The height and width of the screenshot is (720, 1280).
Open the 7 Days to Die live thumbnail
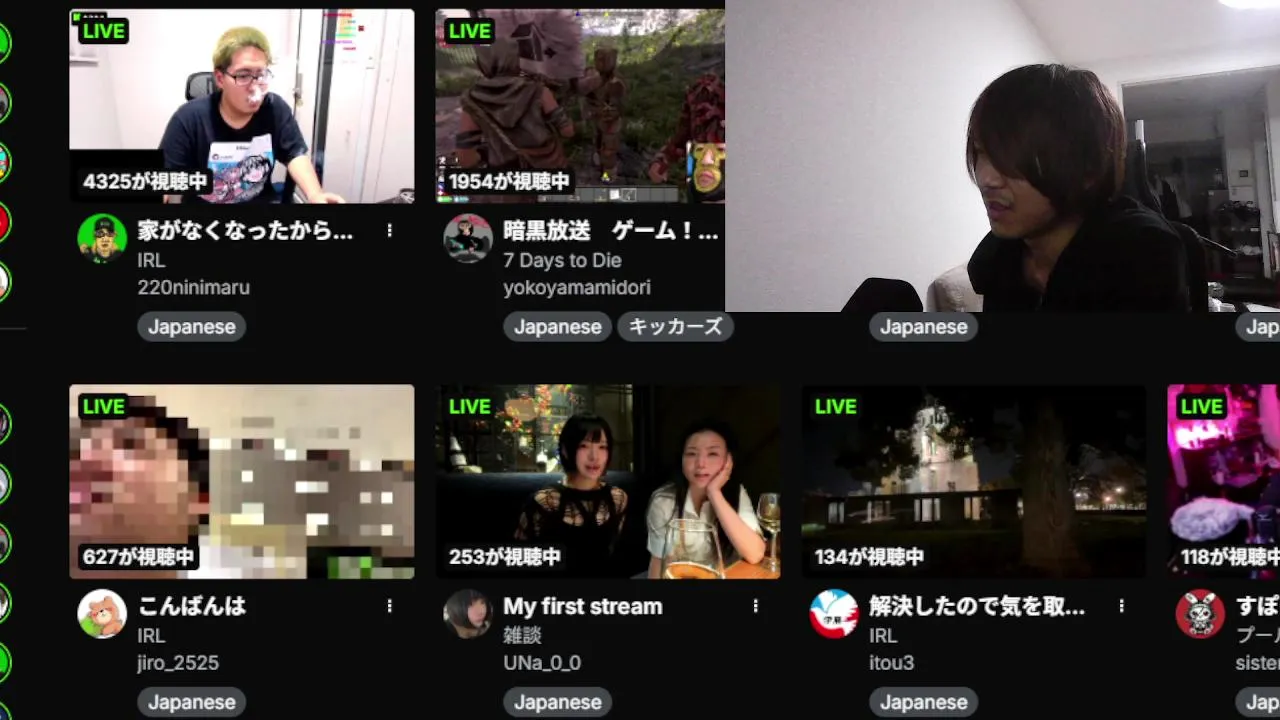[579, 106]
